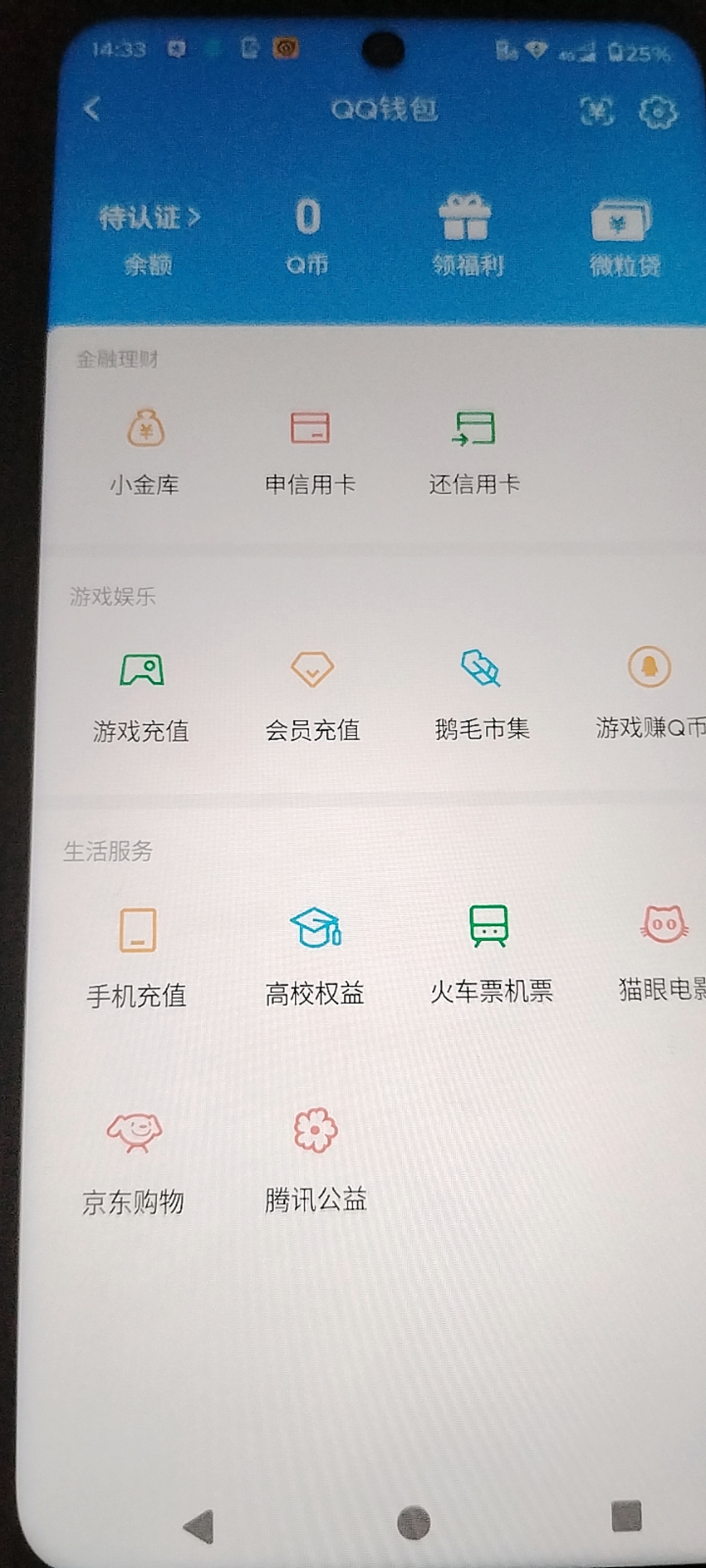The width and height of the screenshot is (706, 1568).
Task: Open 猫眼电影
Action: click(663, 954)
